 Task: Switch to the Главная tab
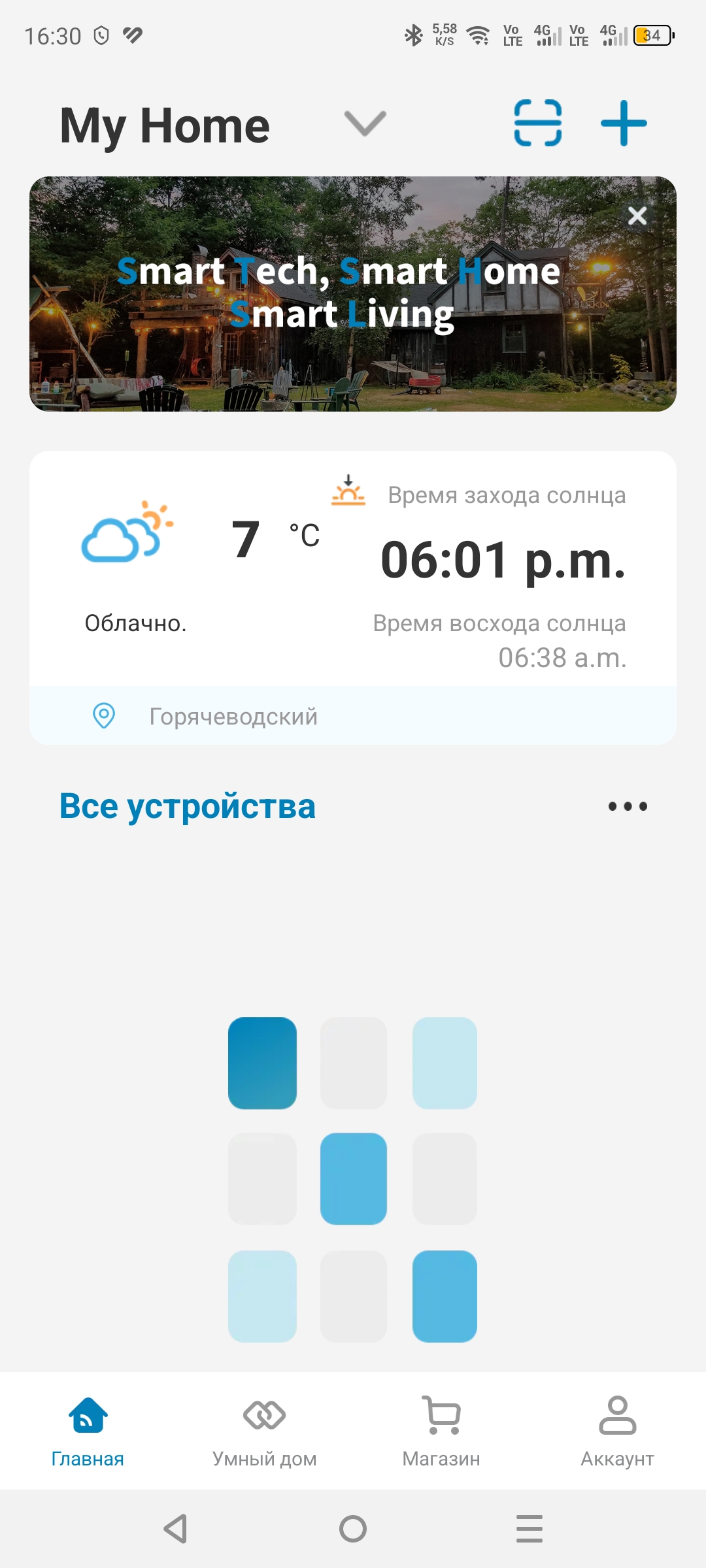coord(88,1431)
